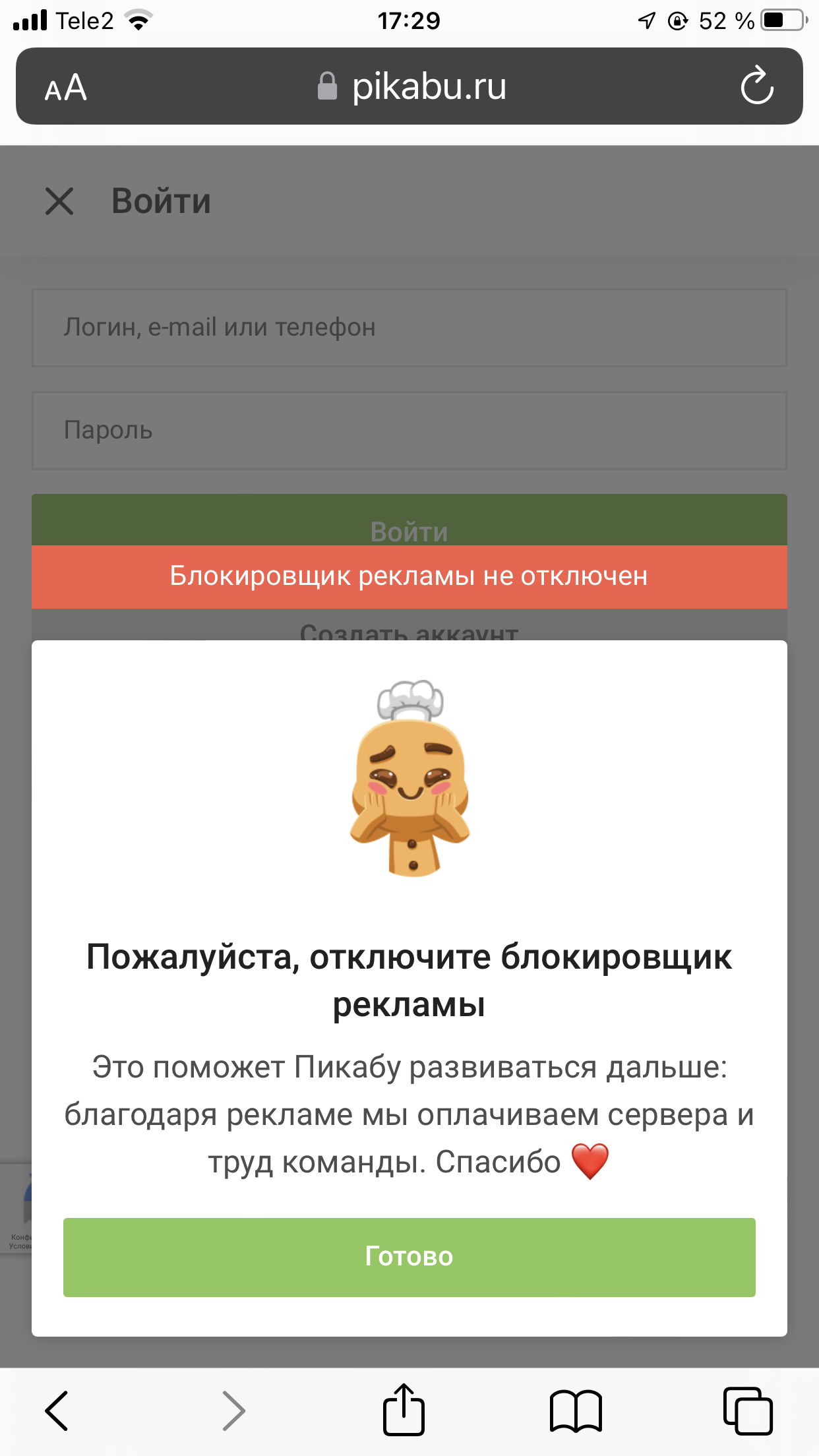Focus the Пароль field
Image resolution: width=819 pixels, height=1456 pixels.
[x=409, y=430]
